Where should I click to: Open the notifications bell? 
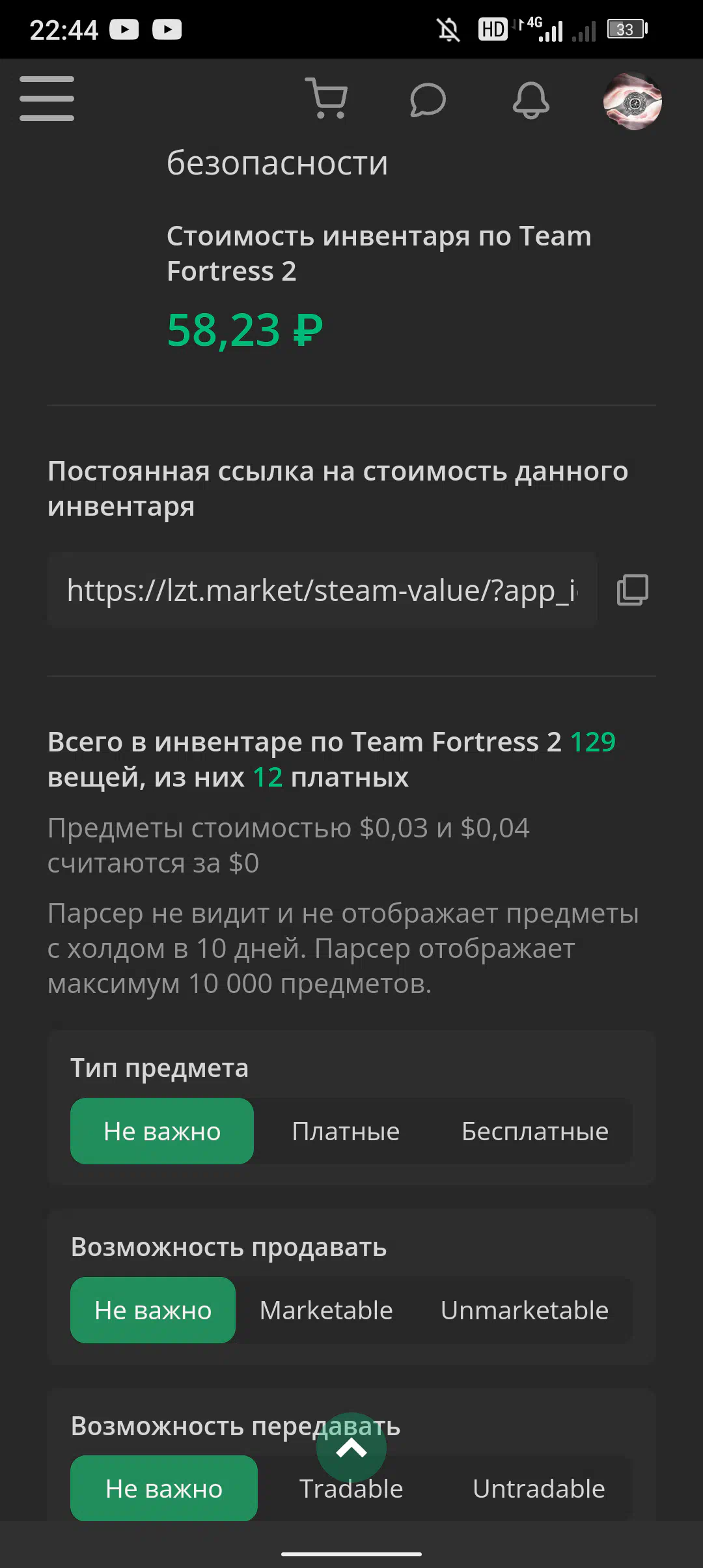click(x=531, y=100)
